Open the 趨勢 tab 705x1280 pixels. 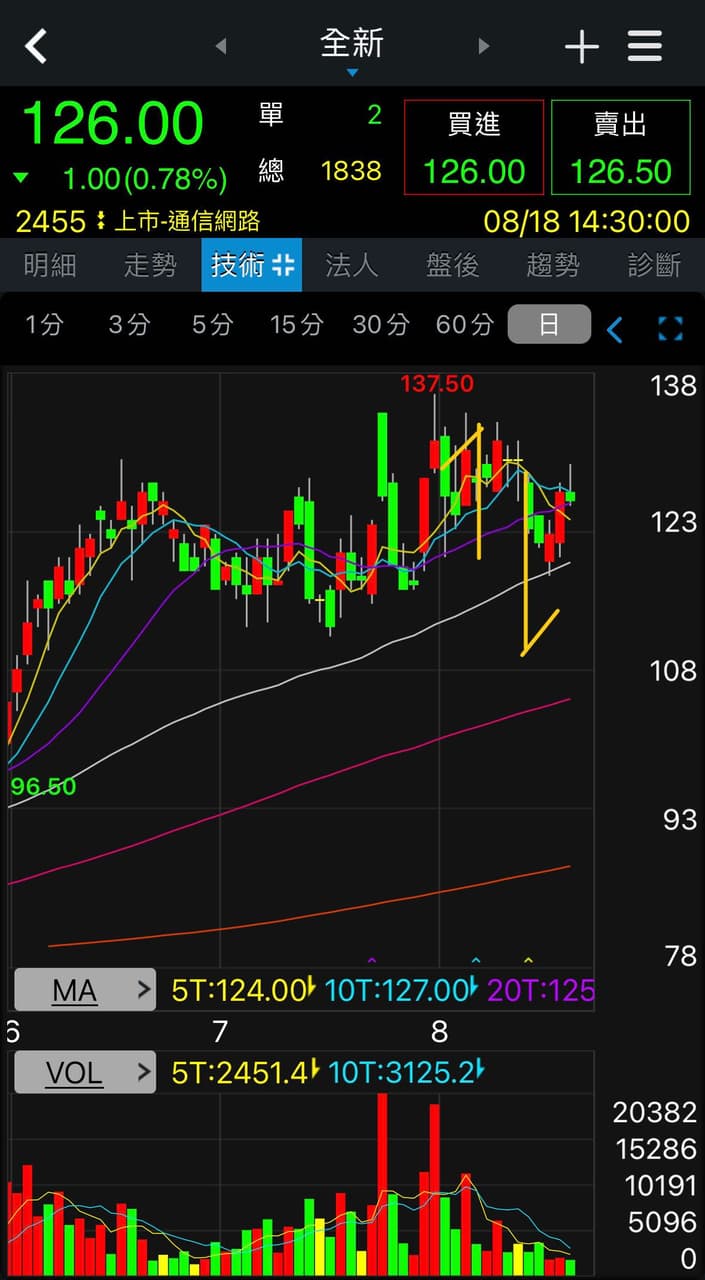pyautogui.click(x=553, y=265)
